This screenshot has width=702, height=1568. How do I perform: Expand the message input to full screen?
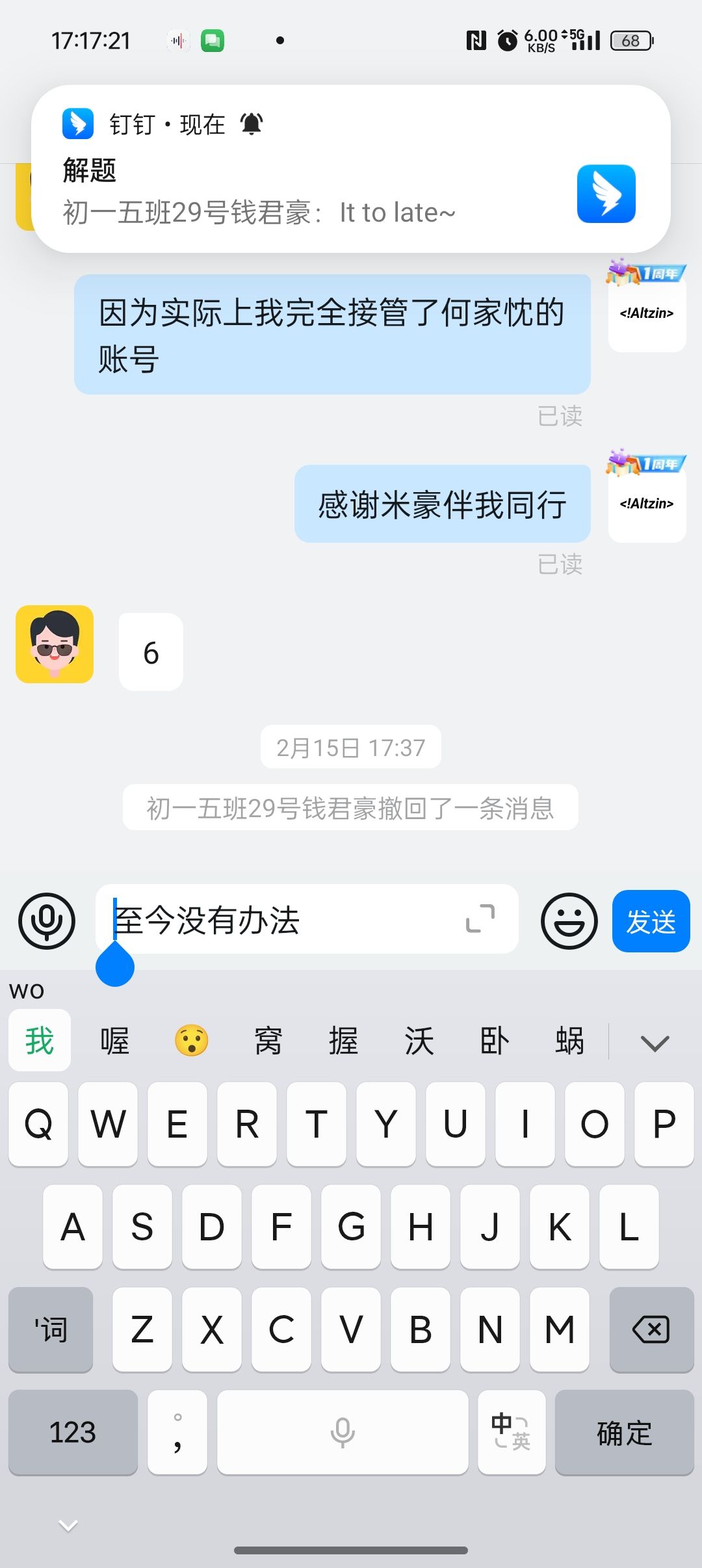(480, 919)
